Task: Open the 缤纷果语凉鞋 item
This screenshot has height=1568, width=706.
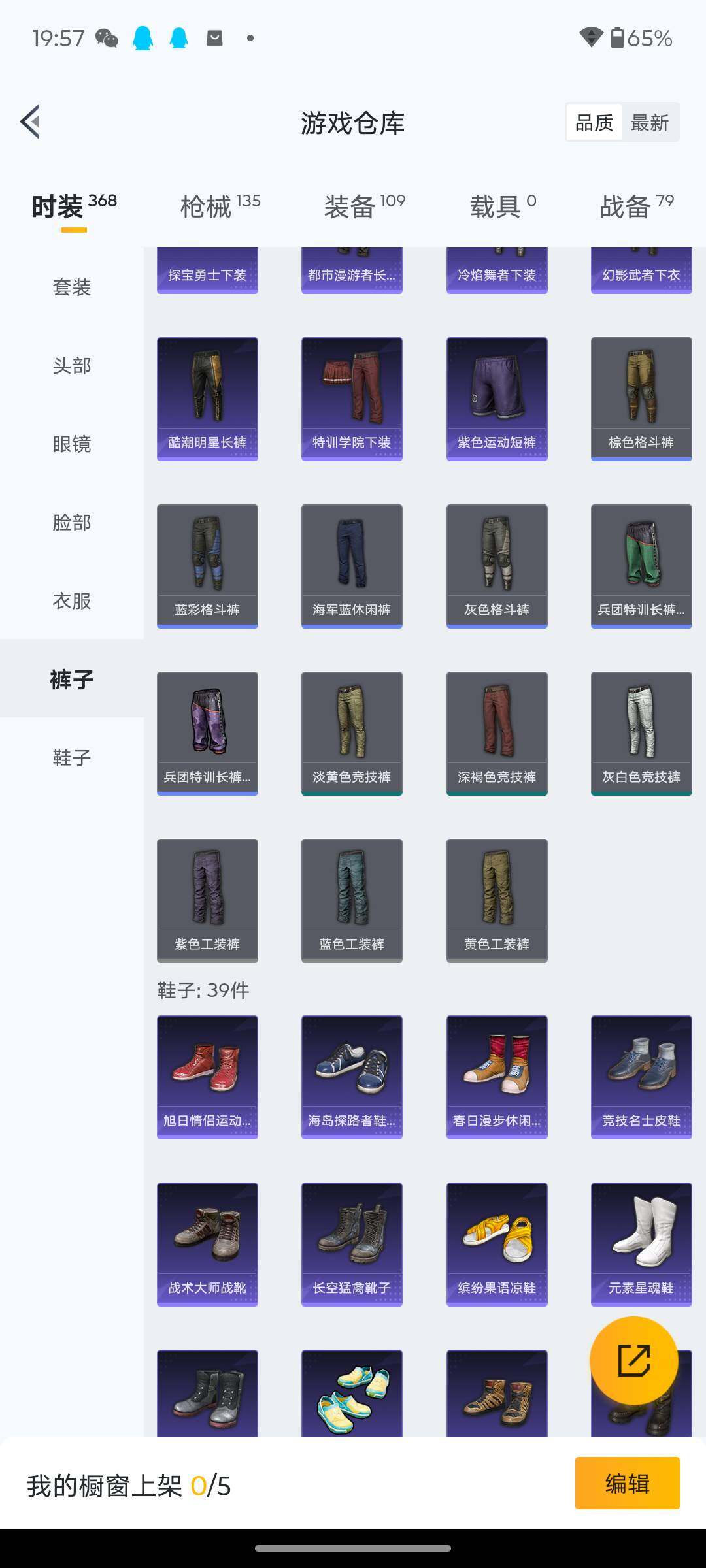Action: 497,1244
